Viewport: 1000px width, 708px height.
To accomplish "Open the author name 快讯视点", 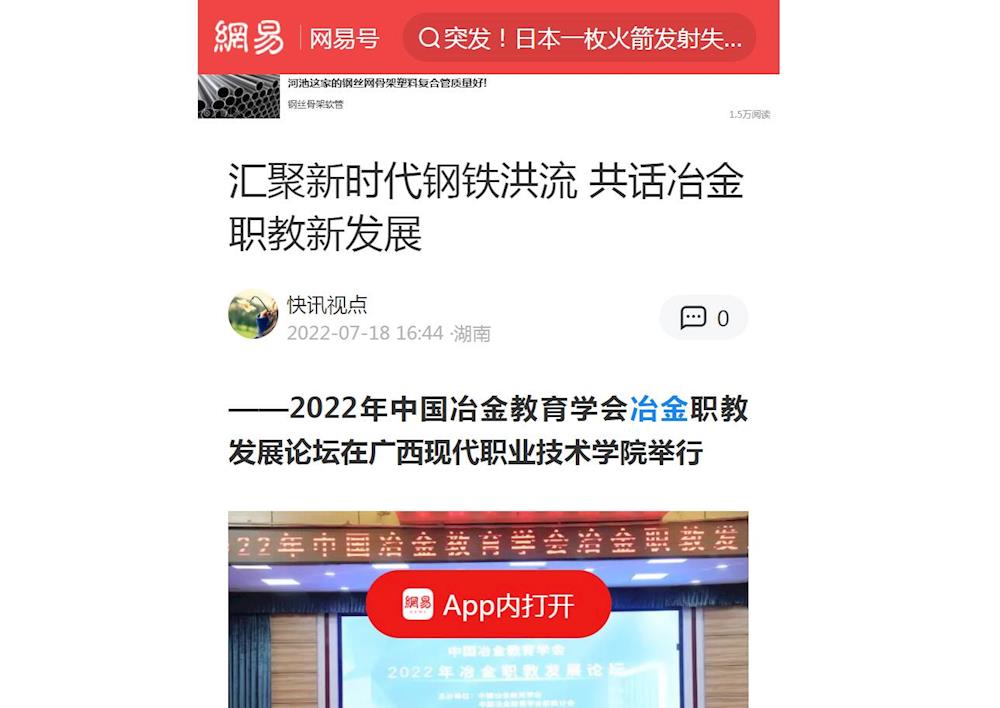I will tap(327, 305).
